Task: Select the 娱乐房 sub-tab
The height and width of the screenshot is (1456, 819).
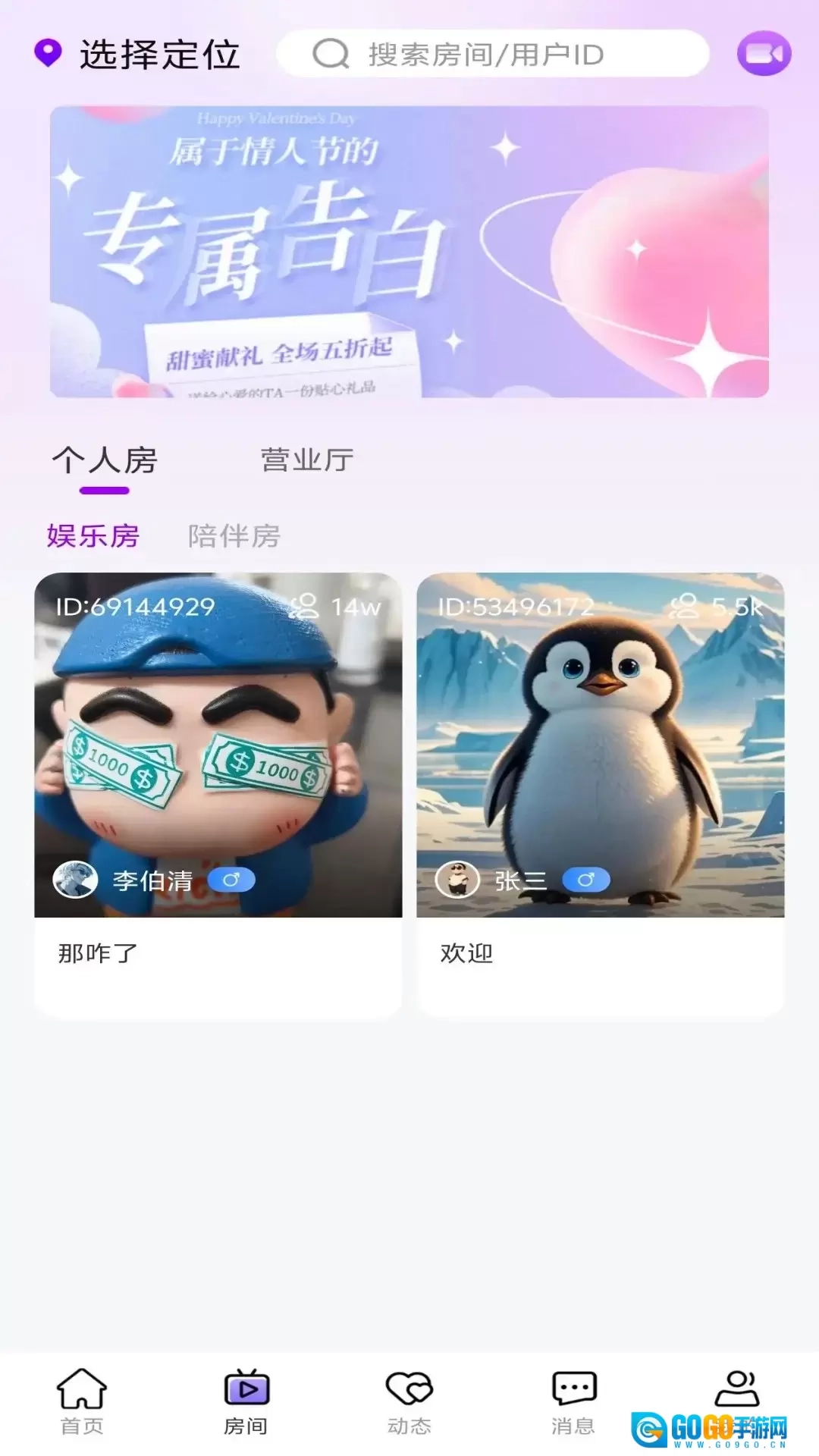Action: point(93,536)
